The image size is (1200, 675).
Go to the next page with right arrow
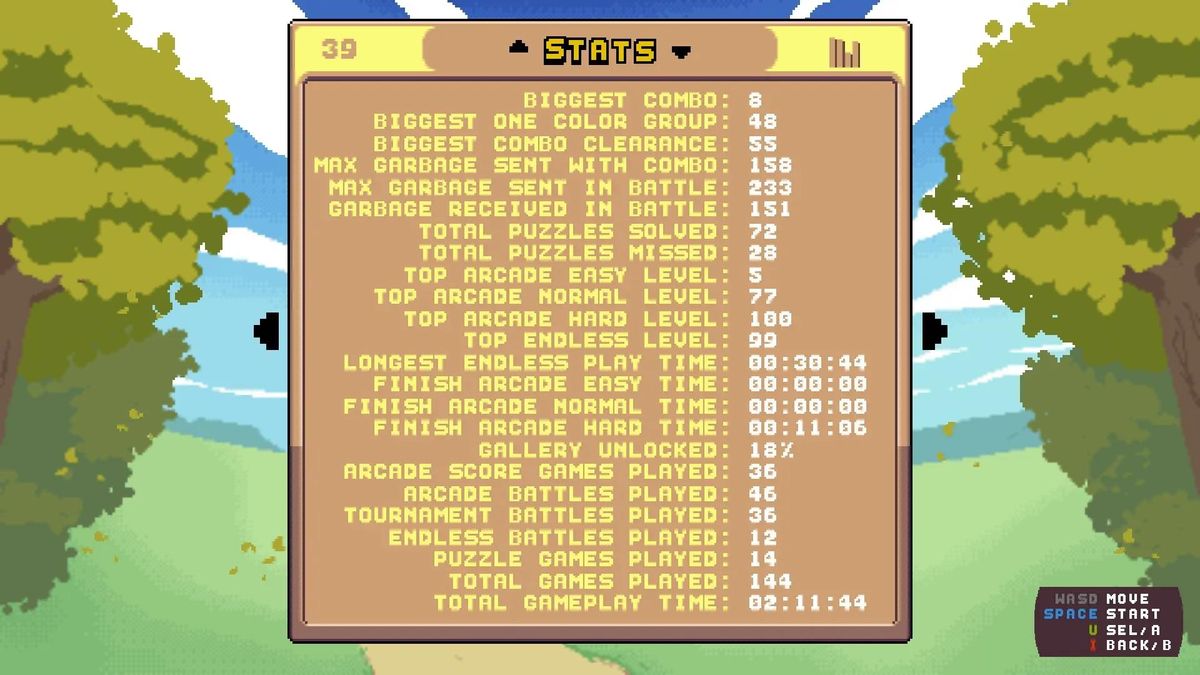tap(933, 330)
